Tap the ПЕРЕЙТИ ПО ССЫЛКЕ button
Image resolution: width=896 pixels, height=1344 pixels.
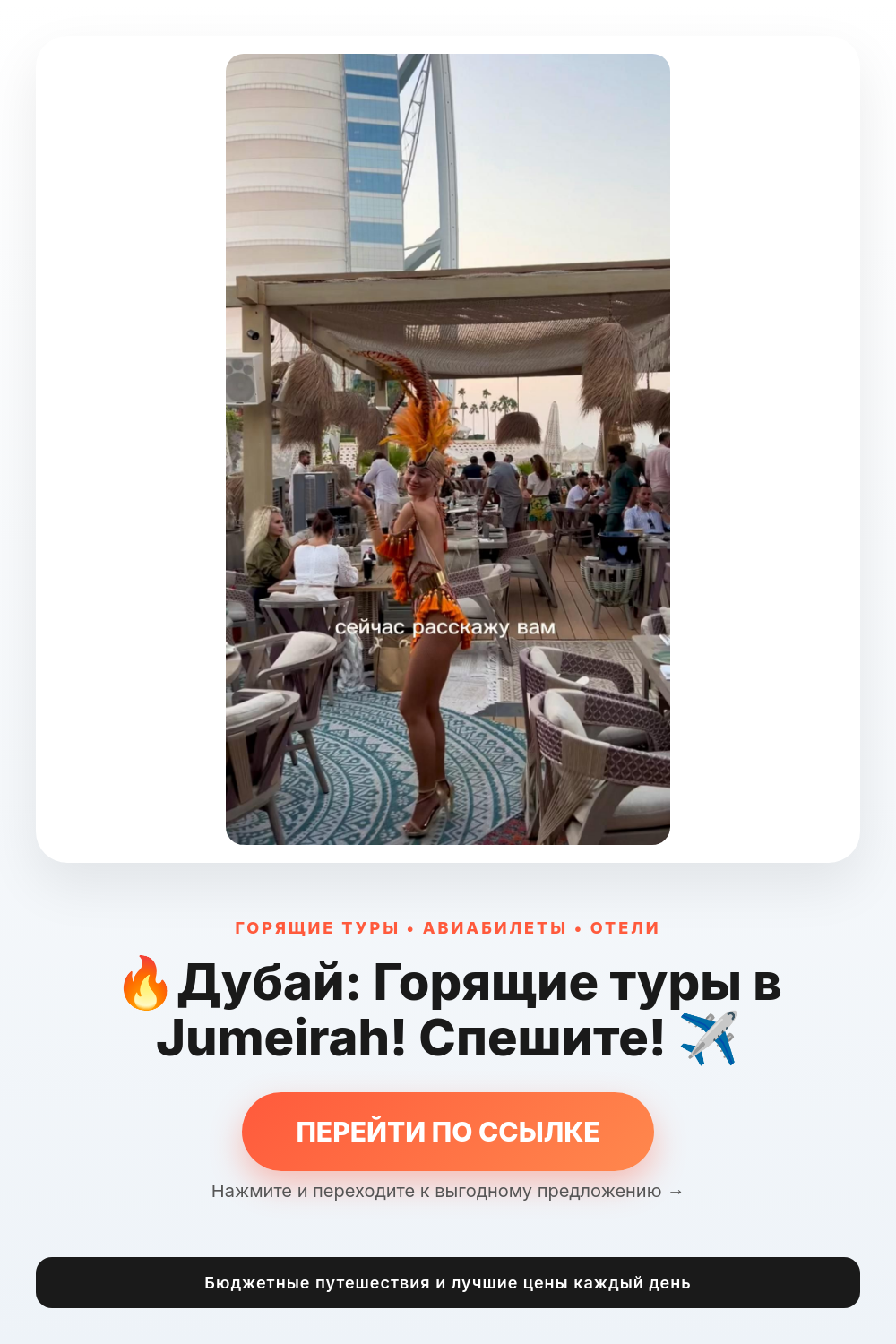pos(448,1132)
